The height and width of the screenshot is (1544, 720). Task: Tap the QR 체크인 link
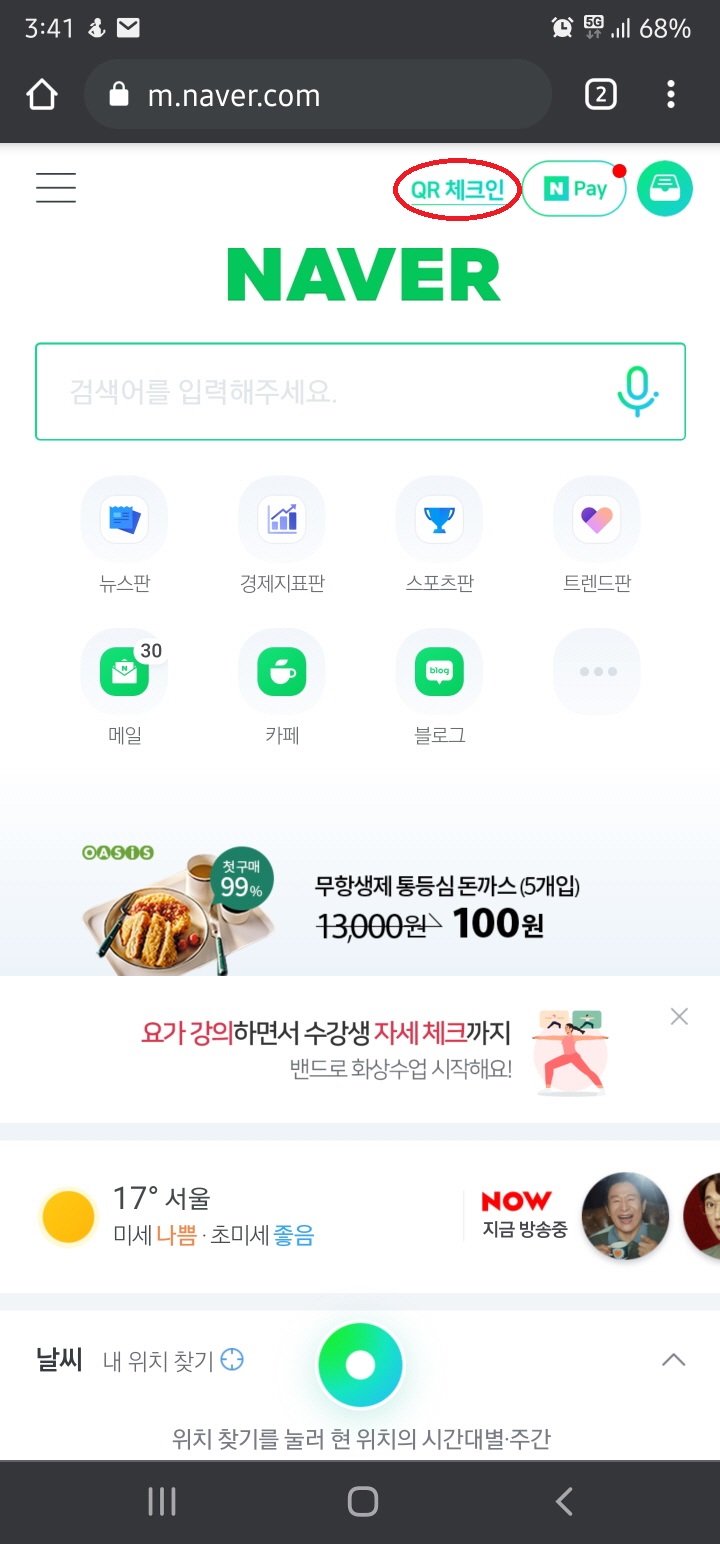tap(457, 190)
